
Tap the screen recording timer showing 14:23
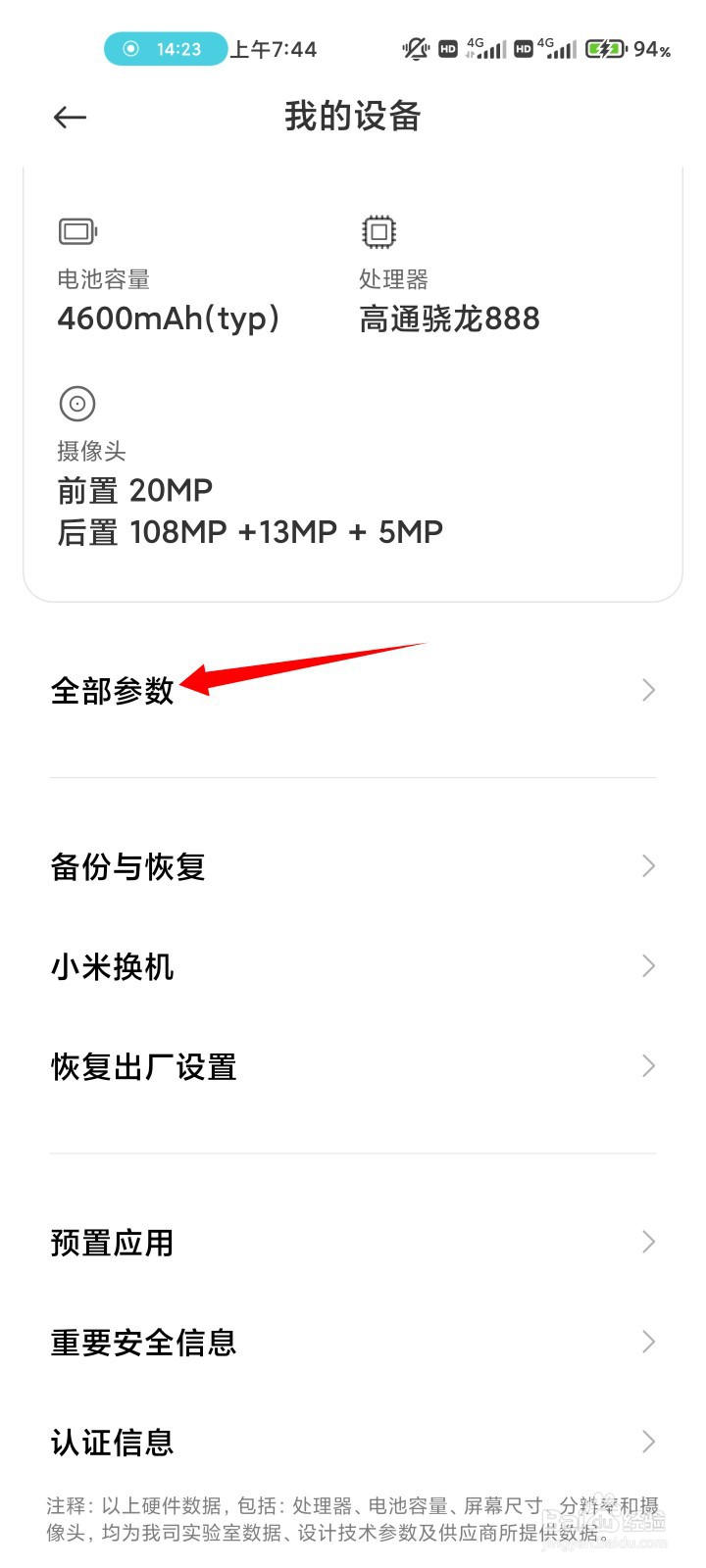[165, 47]
